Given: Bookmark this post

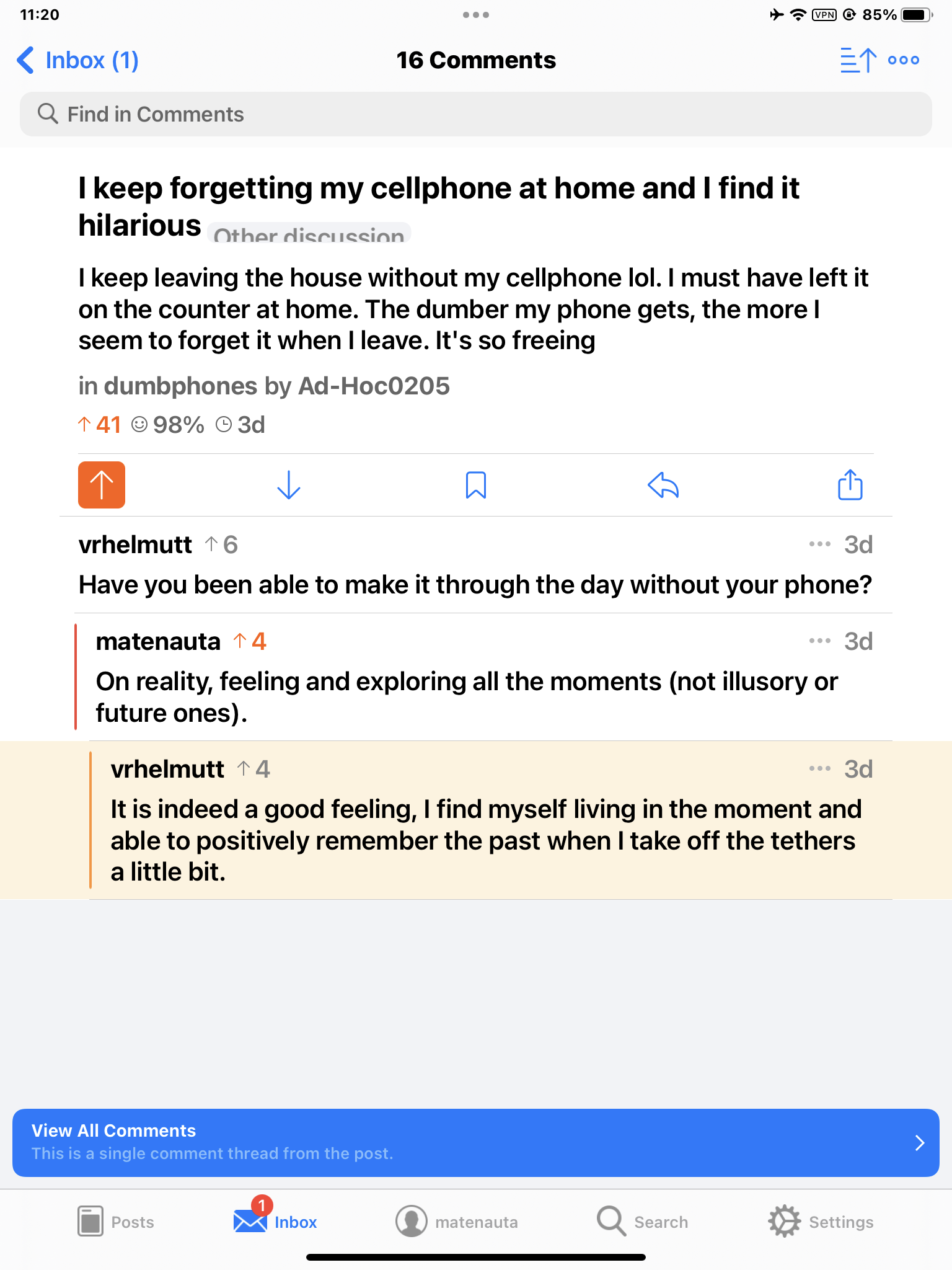Looking at the screenshot, I should pyautogui.click(x=476, y=485).
